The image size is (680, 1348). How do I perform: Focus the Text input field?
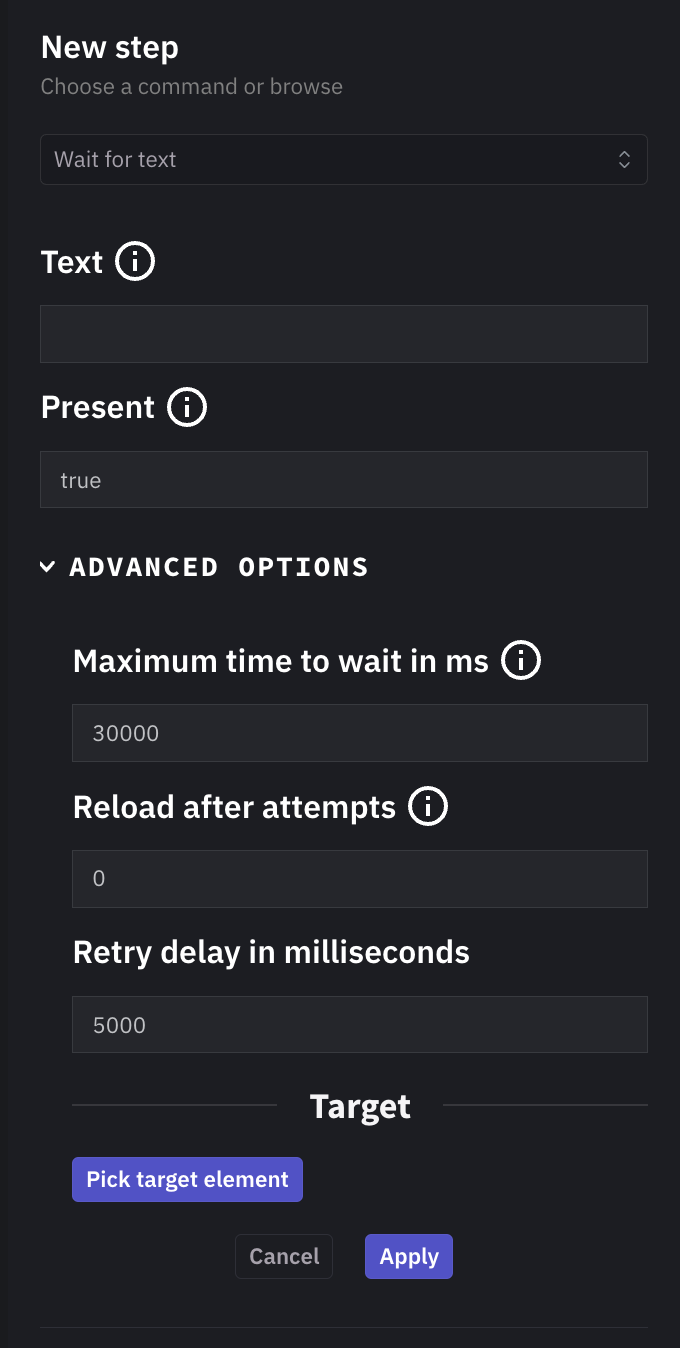[x=343, y=334]
